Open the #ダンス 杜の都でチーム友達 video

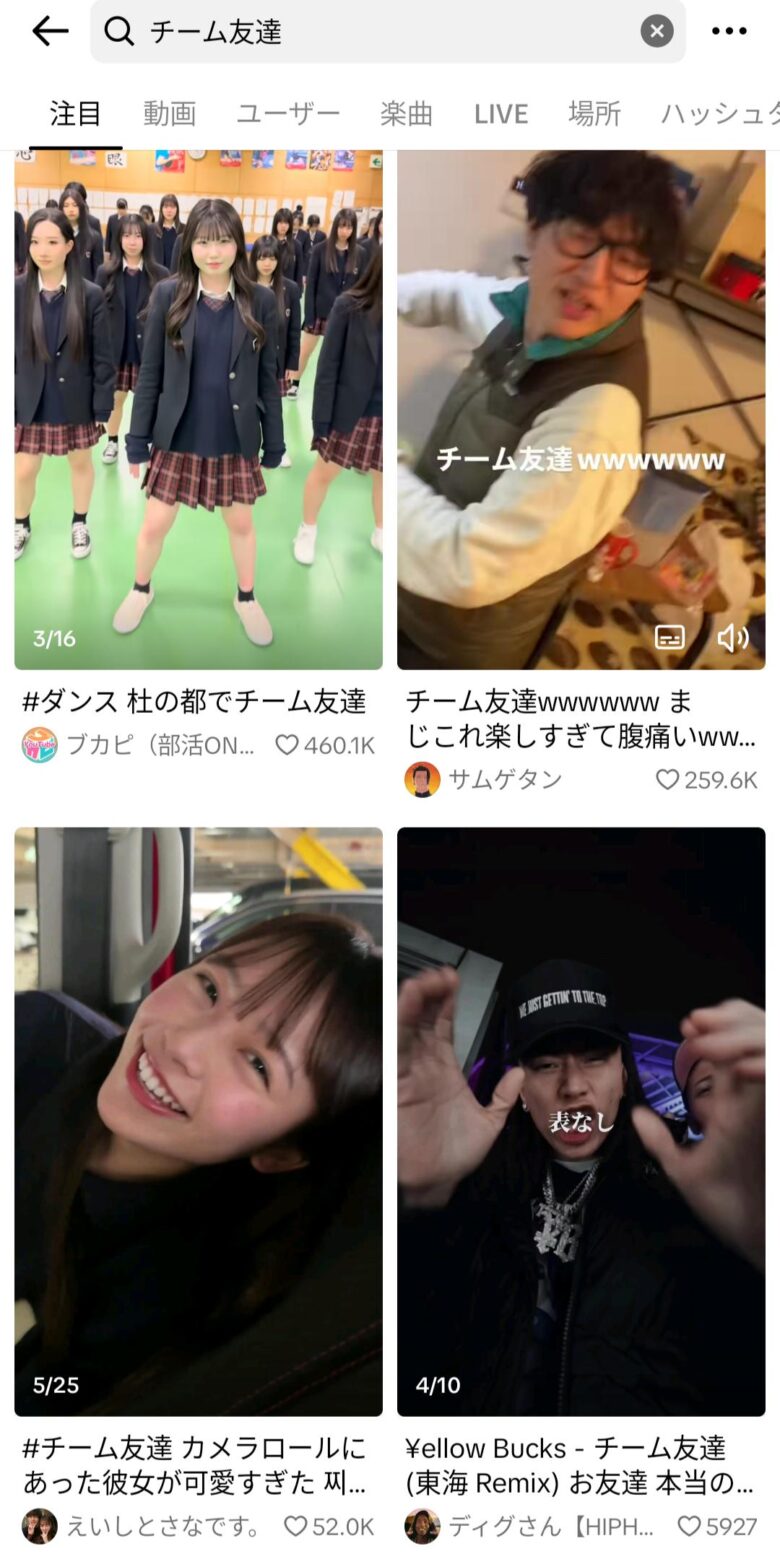pyautogui.click(x=198, y=410)
